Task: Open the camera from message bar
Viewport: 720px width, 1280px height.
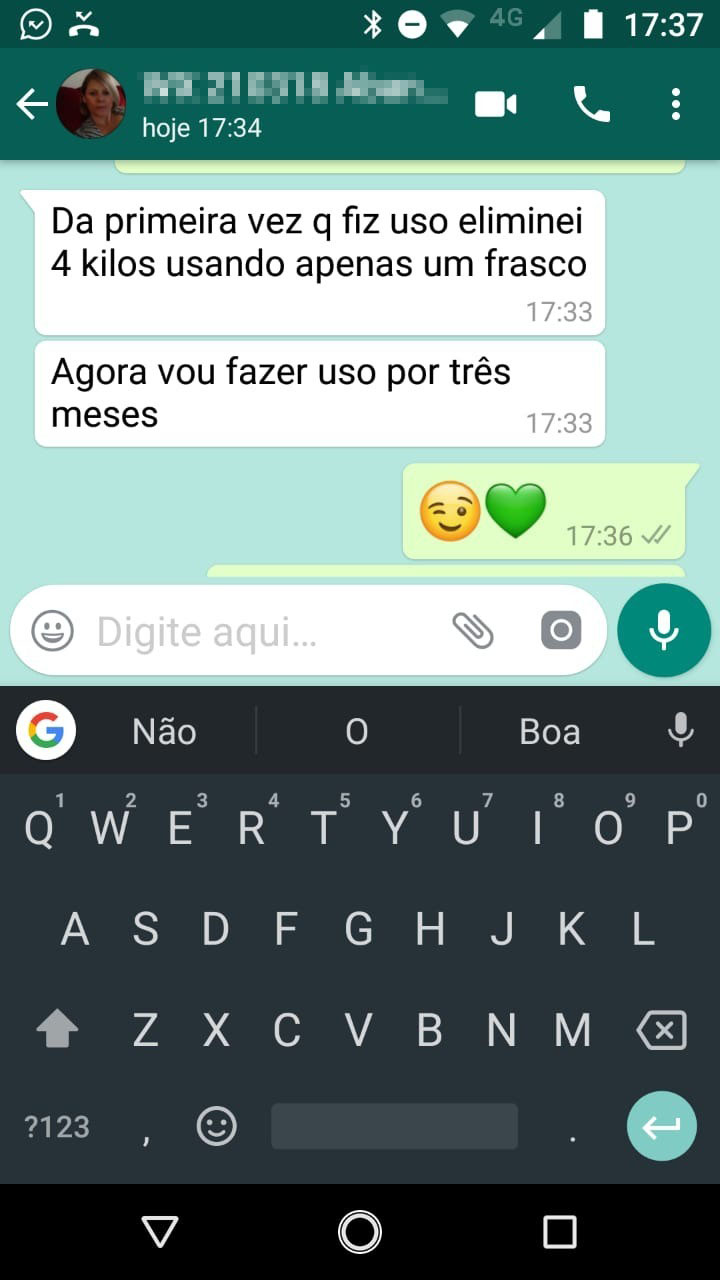Action: (x=561, y=631)
